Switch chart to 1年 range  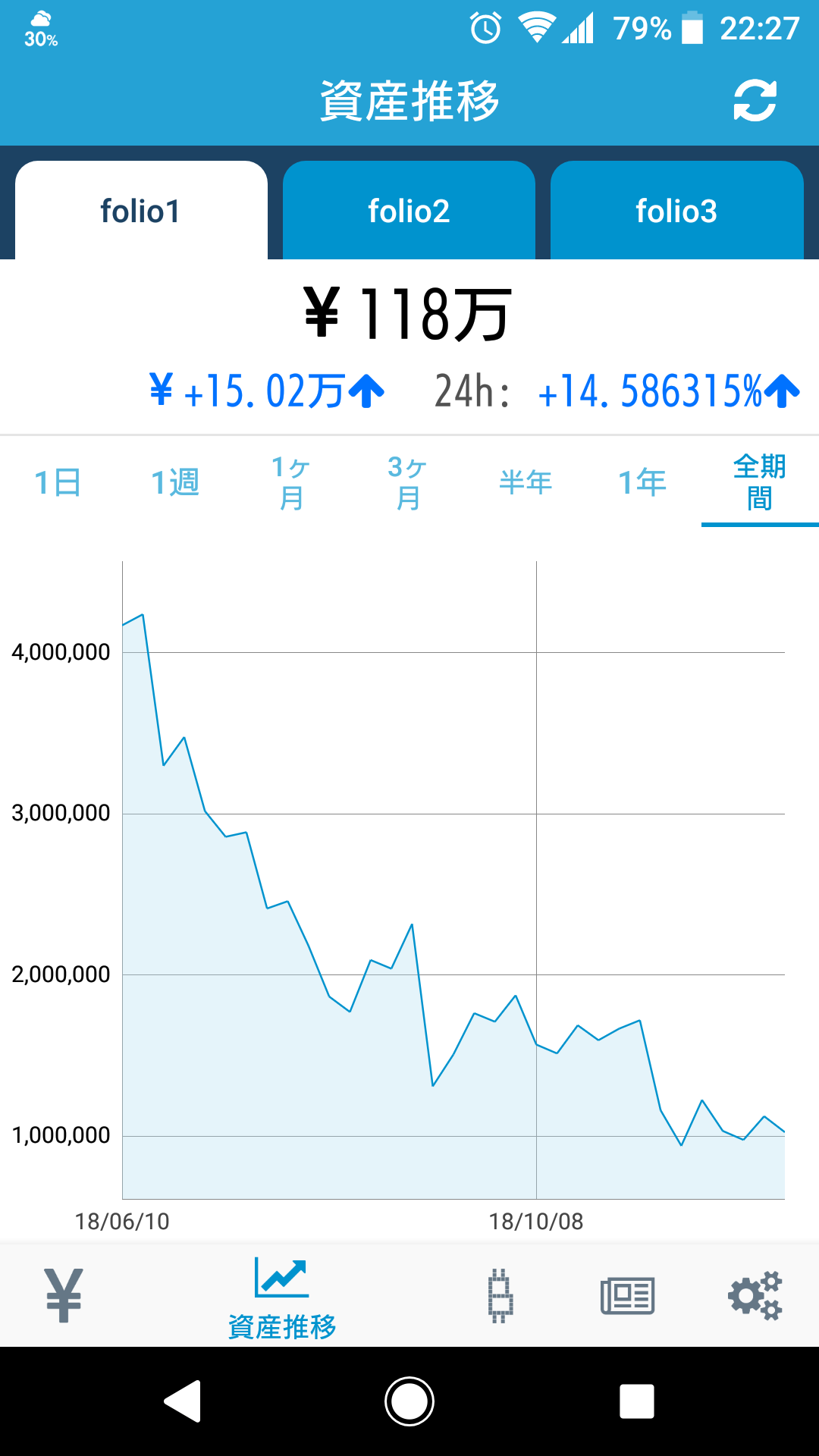pyautogui.click(x=642, y=482)
